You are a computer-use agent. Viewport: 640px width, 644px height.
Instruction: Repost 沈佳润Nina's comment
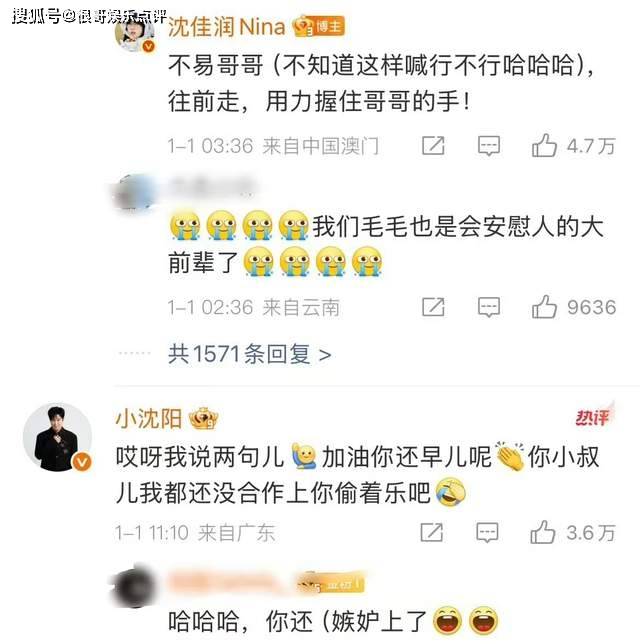pyautogui.click(x=433, y=146)
